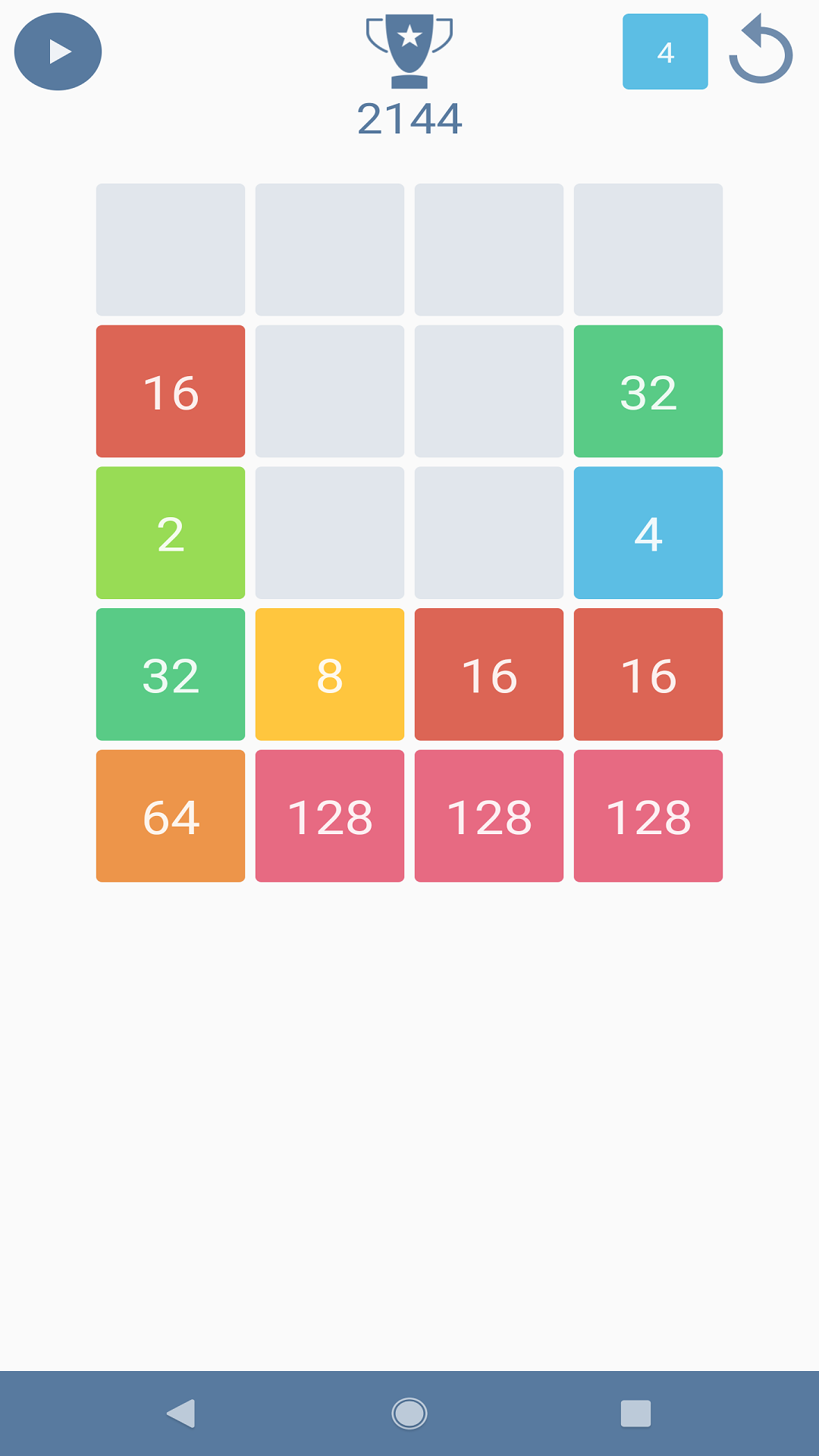Go back using the system back button
This screenshot has height=1456, width=819.
click(x=181, y=1414)
